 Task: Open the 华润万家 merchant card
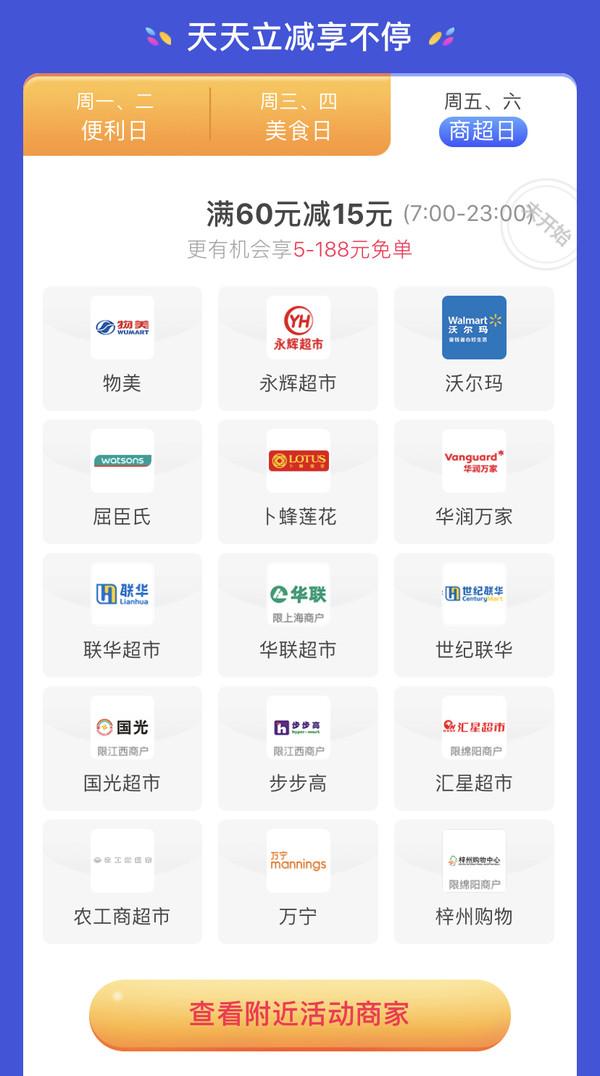coord(474,481)
